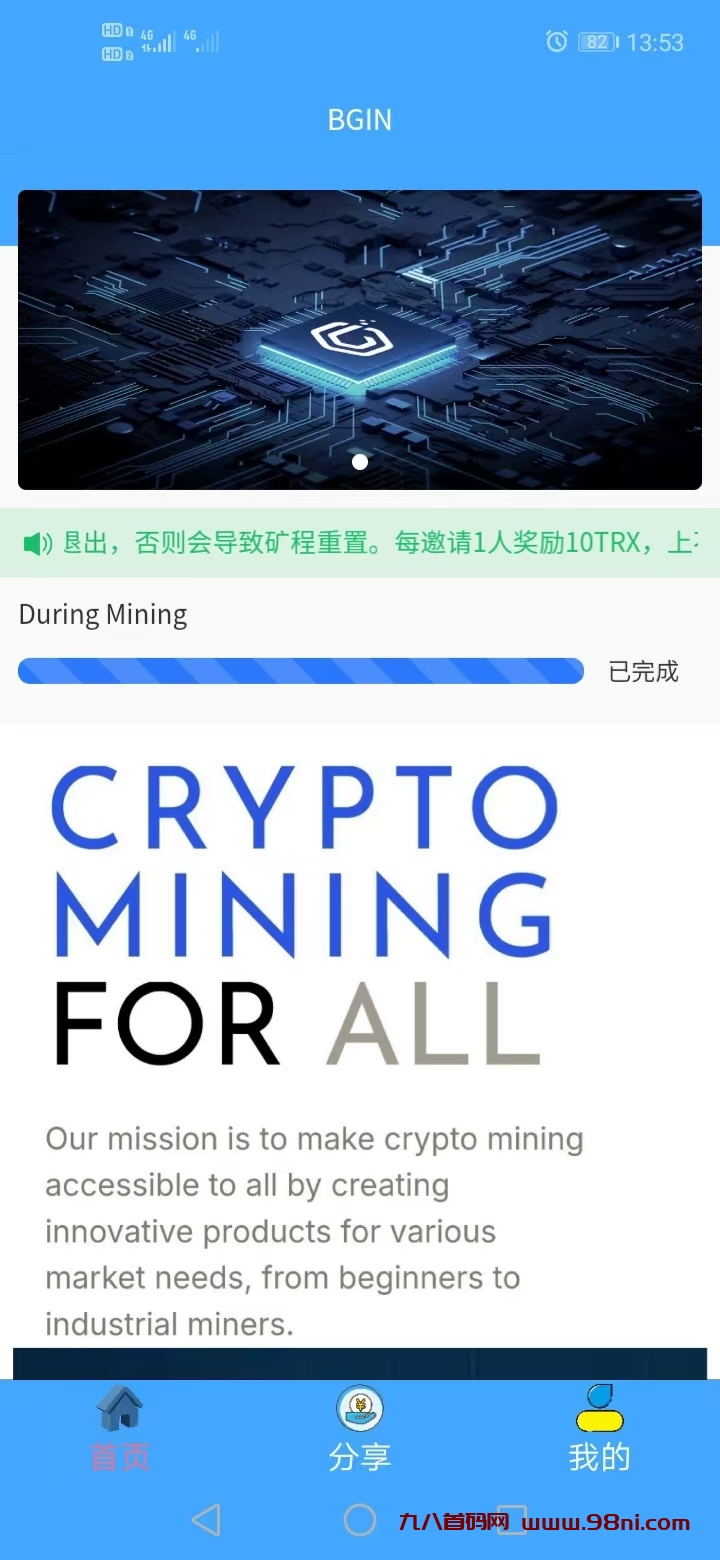The image size is (720, 1560).
Task: Toggle the 首页 tab highlight
Action: click(120, 1458)
